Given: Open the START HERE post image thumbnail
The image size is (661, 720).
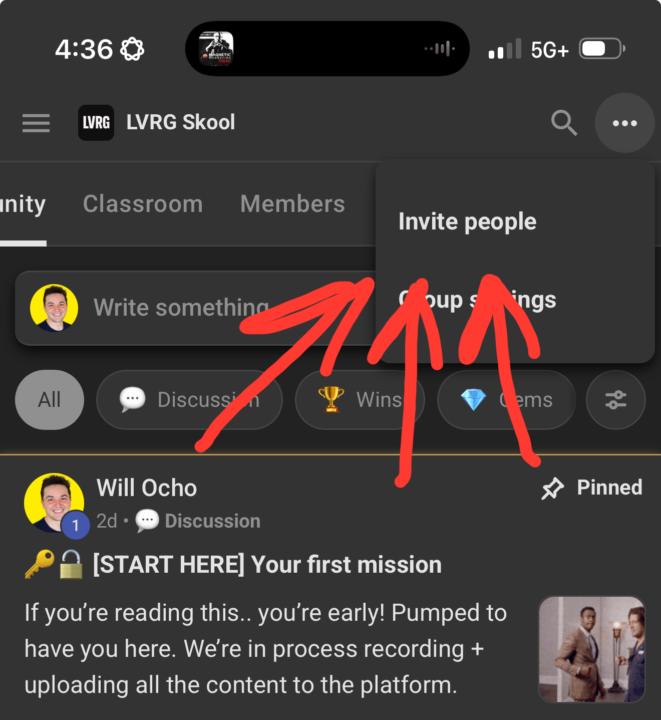Looking at the screenshot, I should pyautogui.click(x=591, y=649).
